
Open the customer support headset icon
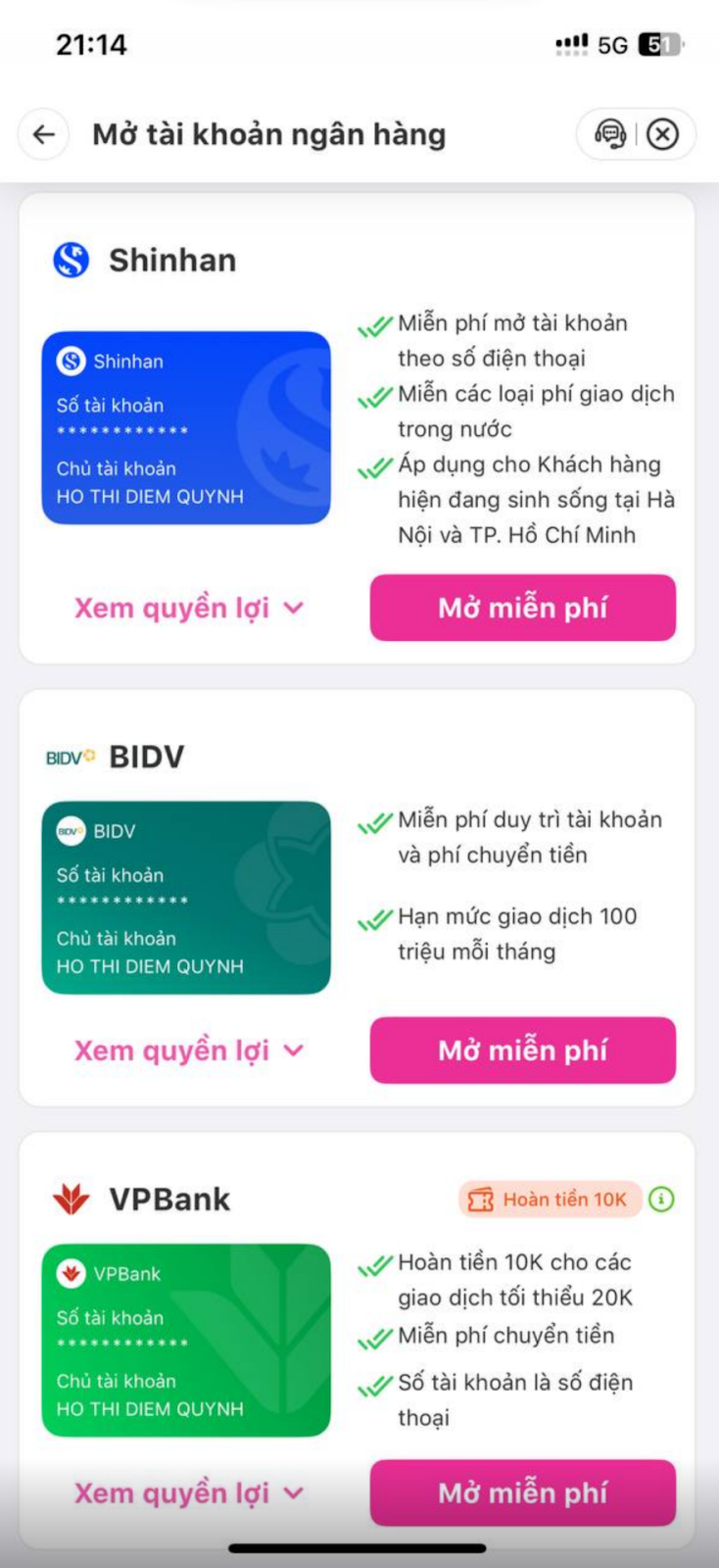[610, 134]
